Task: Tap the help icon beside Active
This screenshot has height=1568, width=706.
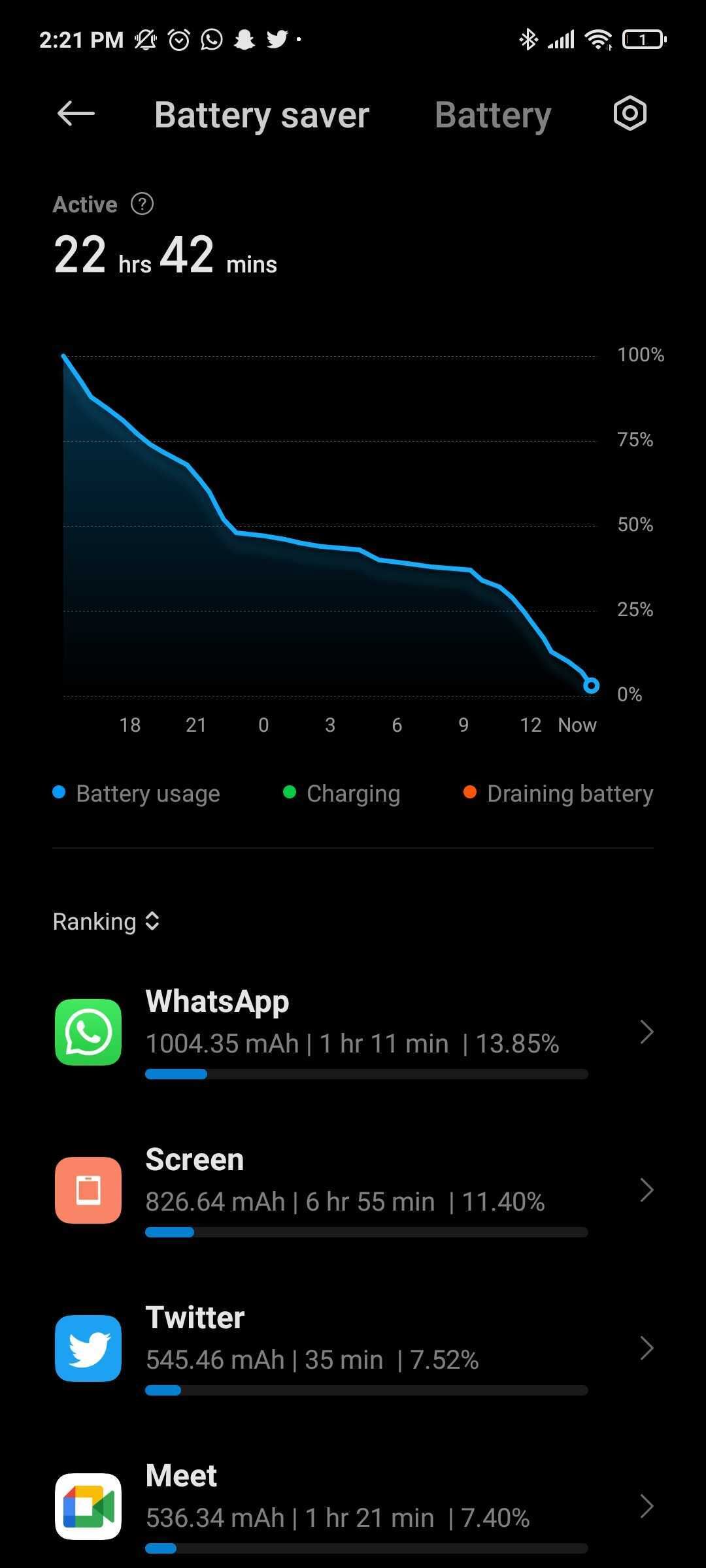Action: 142,204
